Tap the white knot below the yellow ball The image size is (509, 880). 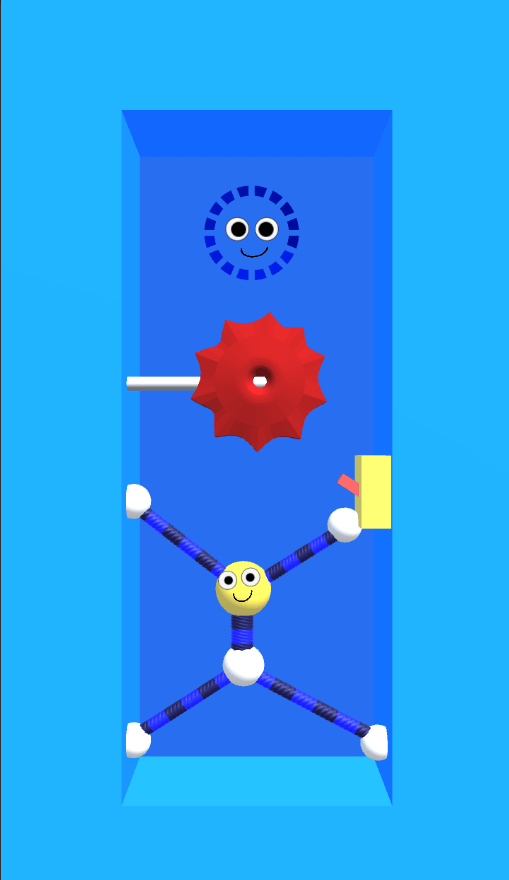[244, 666]
